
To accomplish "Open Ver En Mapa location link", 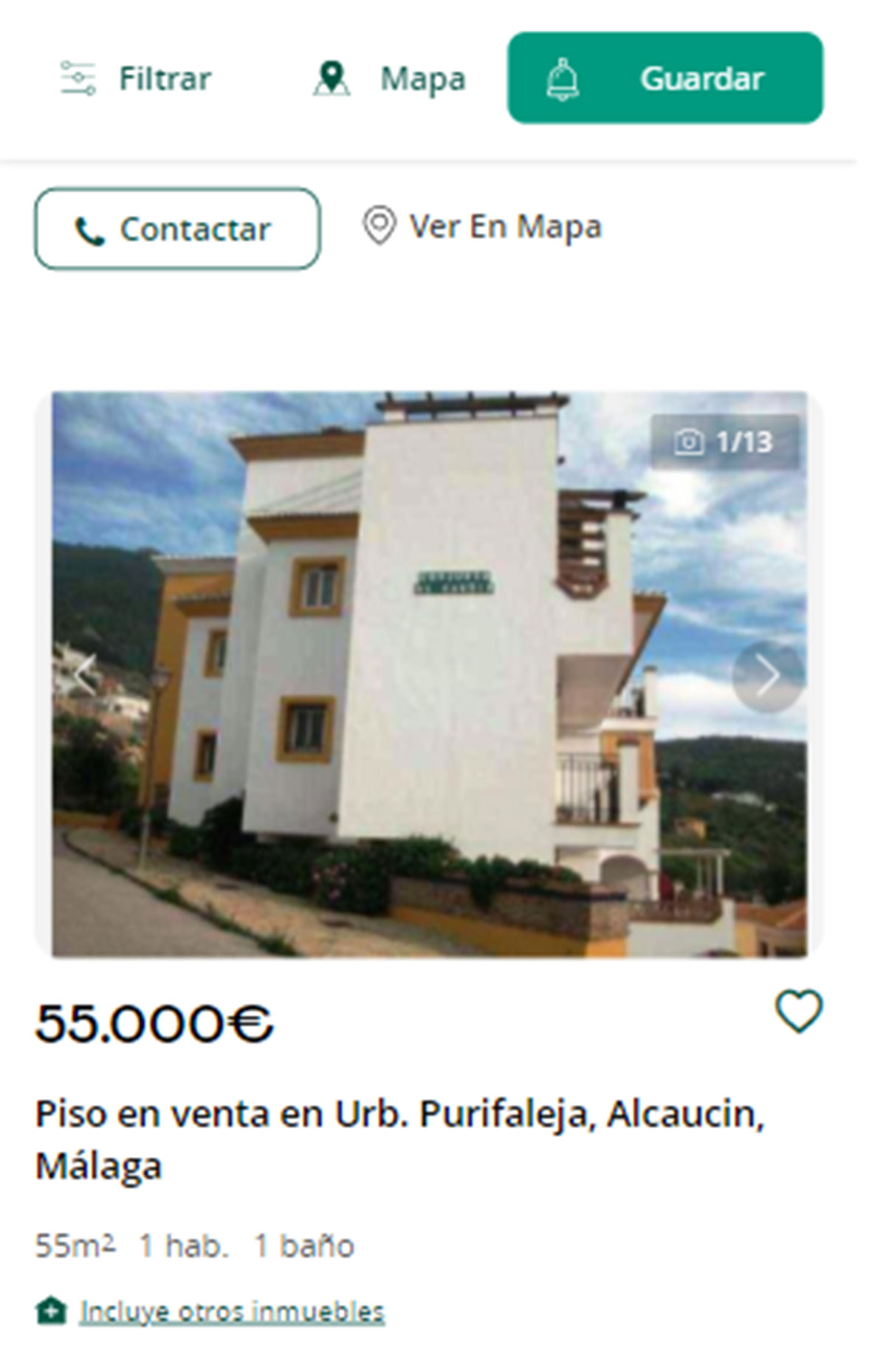I will [x=484, y=227].
